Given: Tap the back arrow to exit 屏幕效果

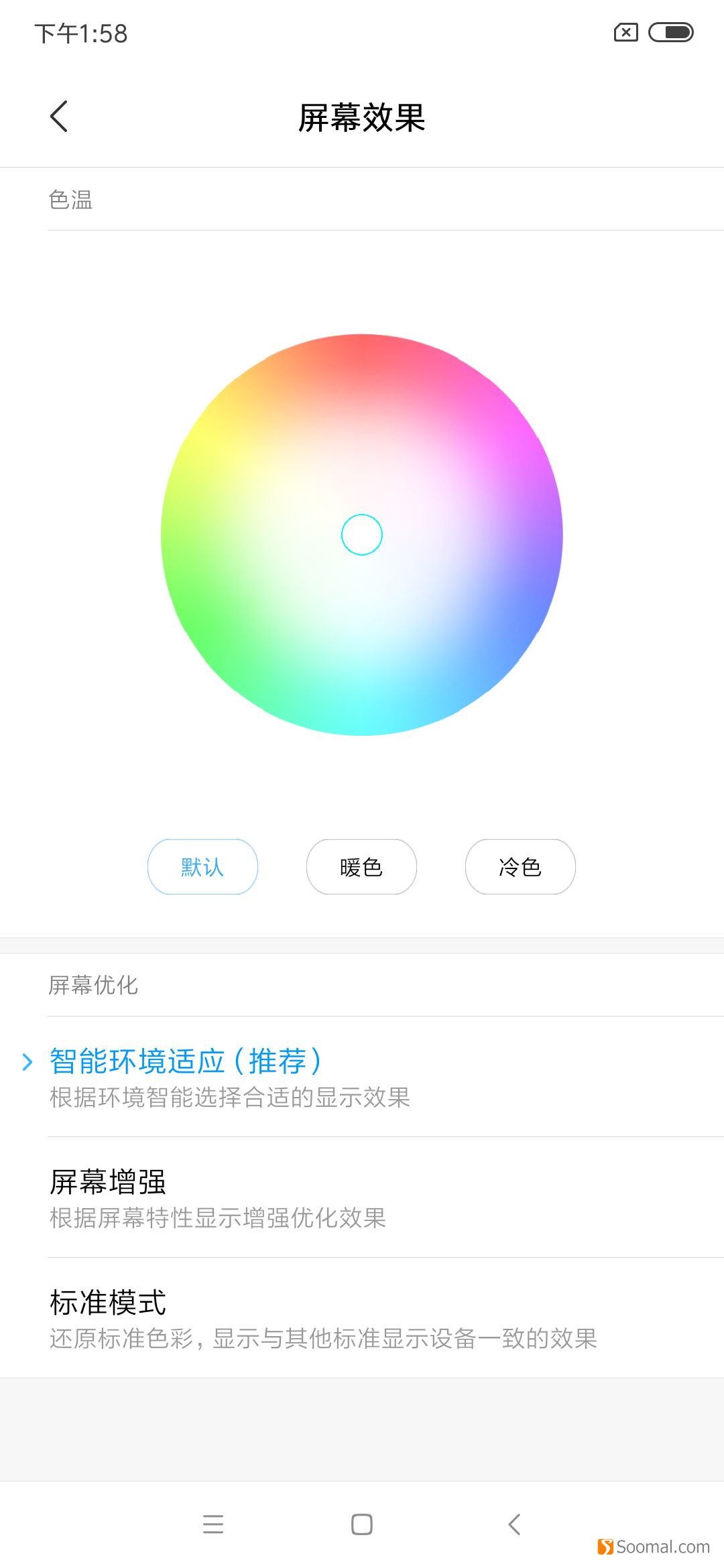Looking at the screenshot, I should (x=59, y=116).
